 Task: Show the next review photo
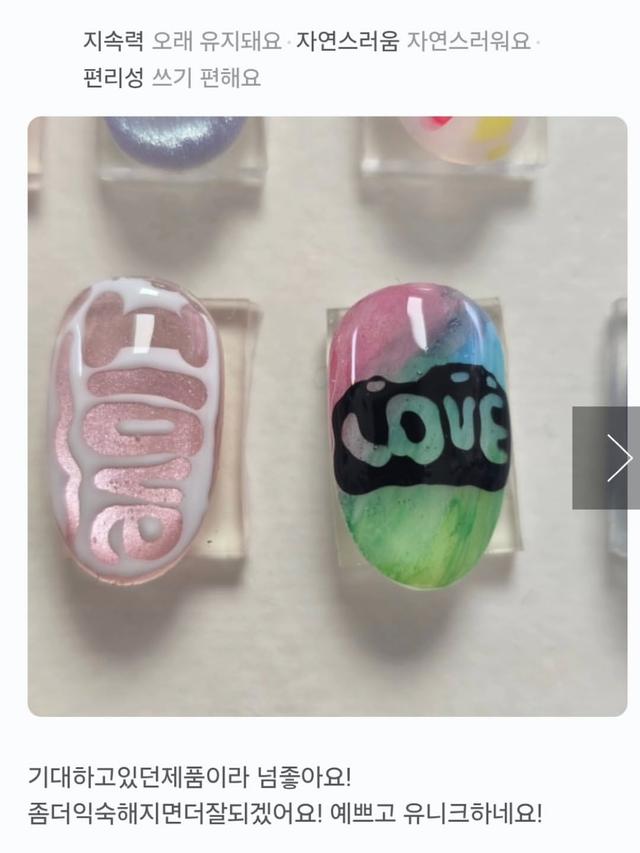click(607, 458)
